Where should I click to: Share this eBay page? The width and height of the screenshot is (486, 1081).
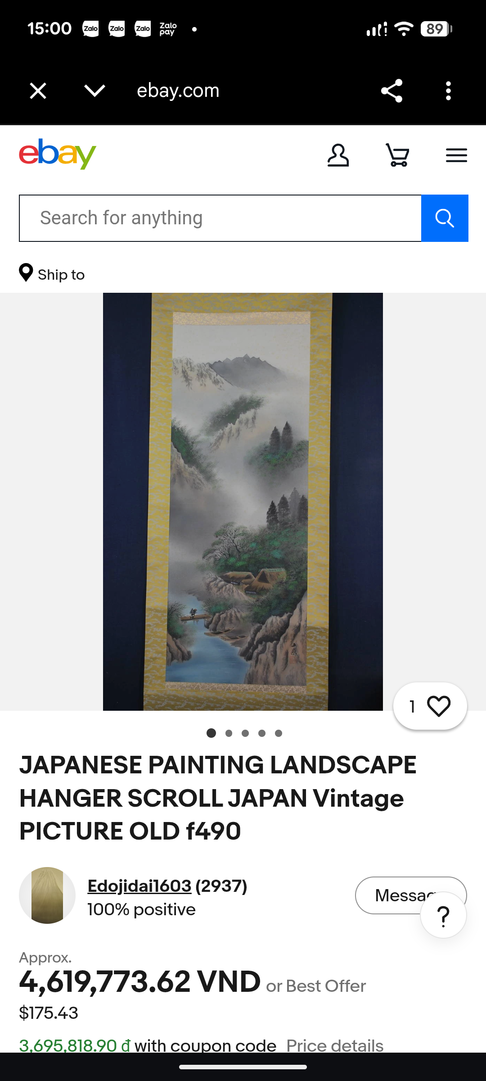coord(392,91)
